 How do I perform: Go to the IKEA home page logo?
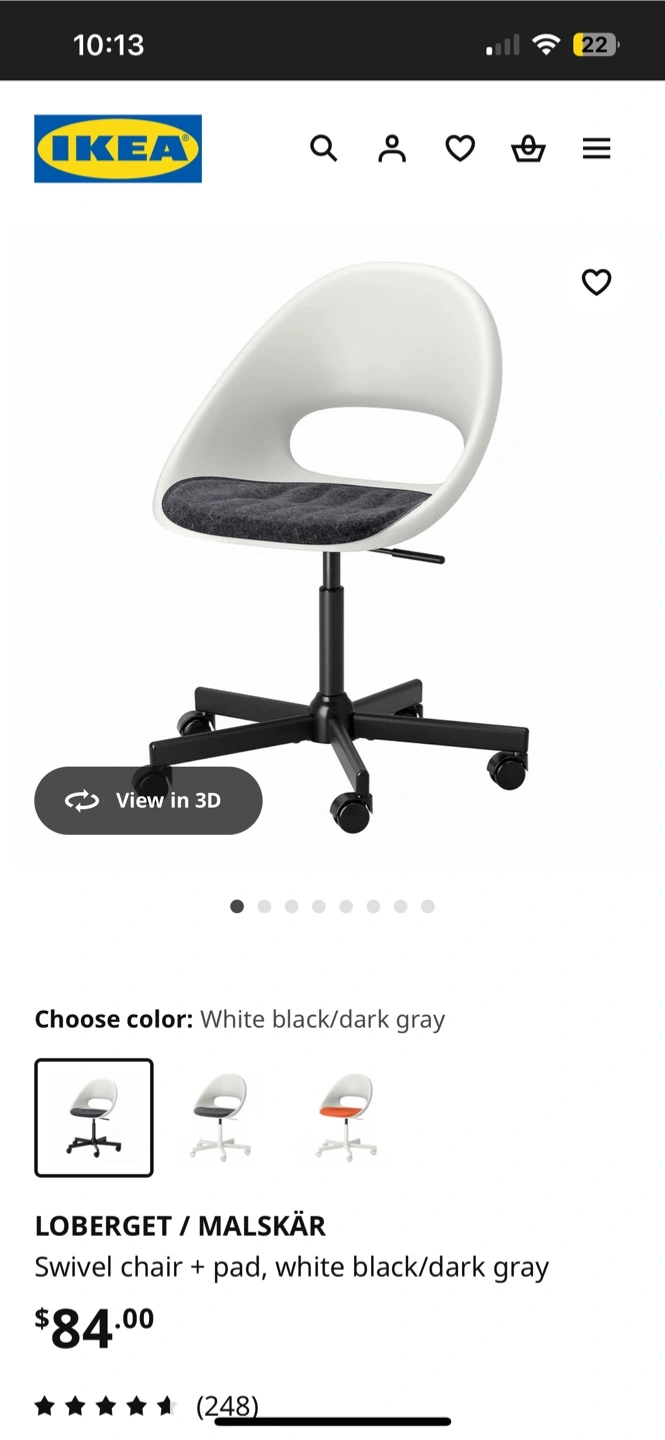point(118,149)
